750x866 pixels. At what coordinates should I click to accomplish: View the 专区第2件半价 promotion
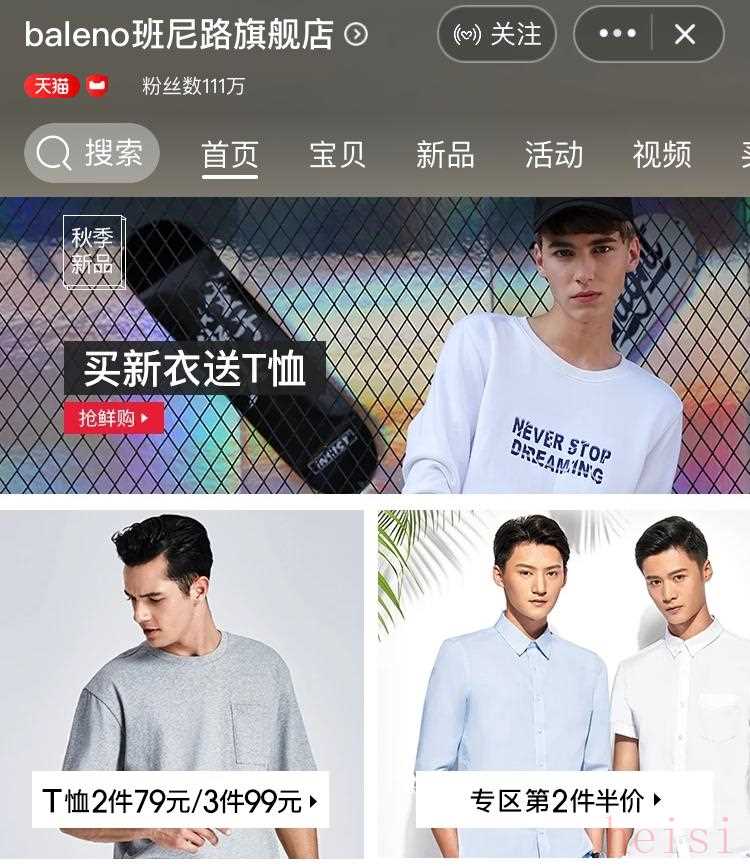[x=564, y=800]
